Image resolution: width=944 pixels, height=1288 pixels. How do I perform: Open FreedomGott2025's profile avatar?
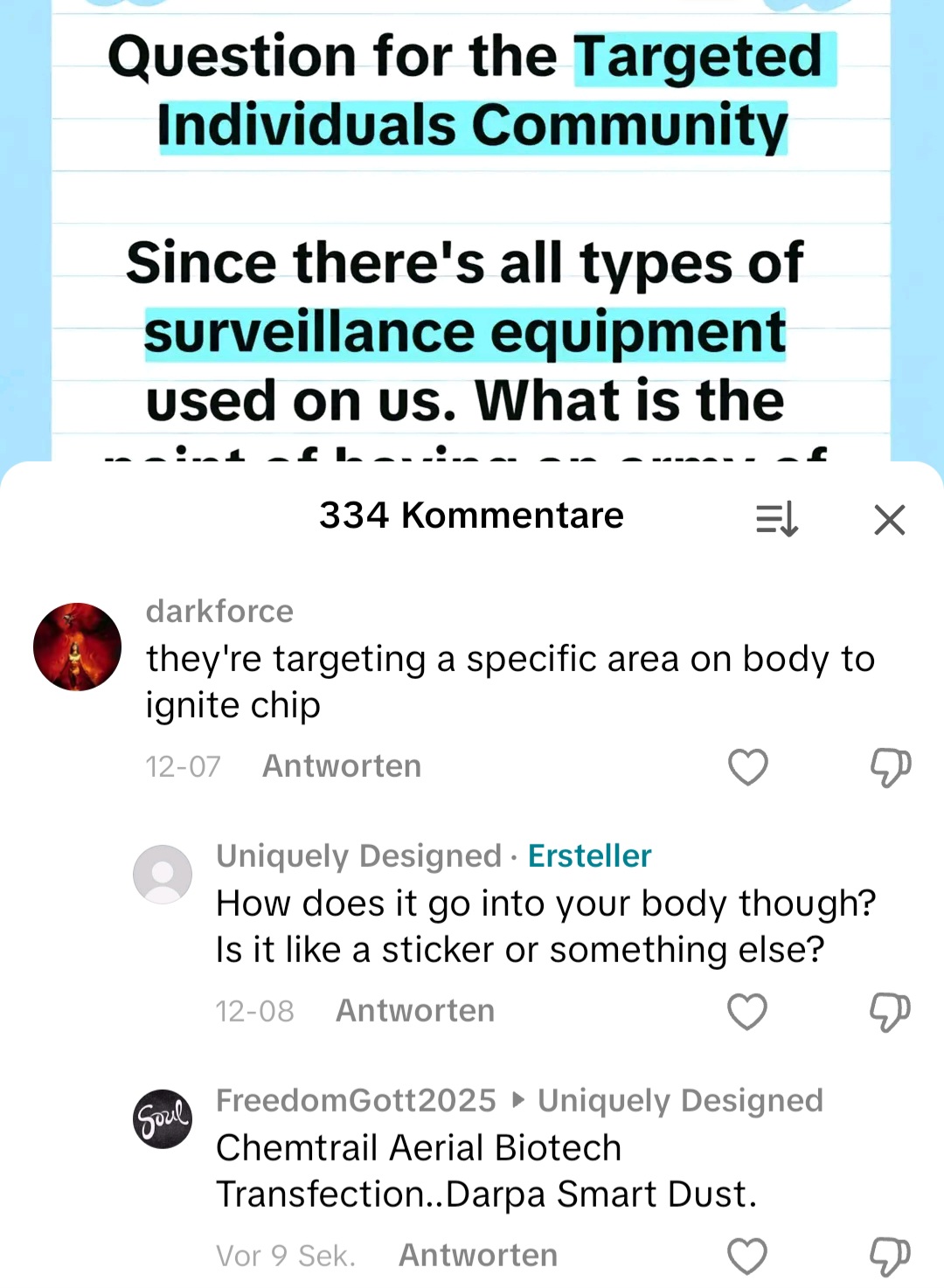tap(163, 1118)
